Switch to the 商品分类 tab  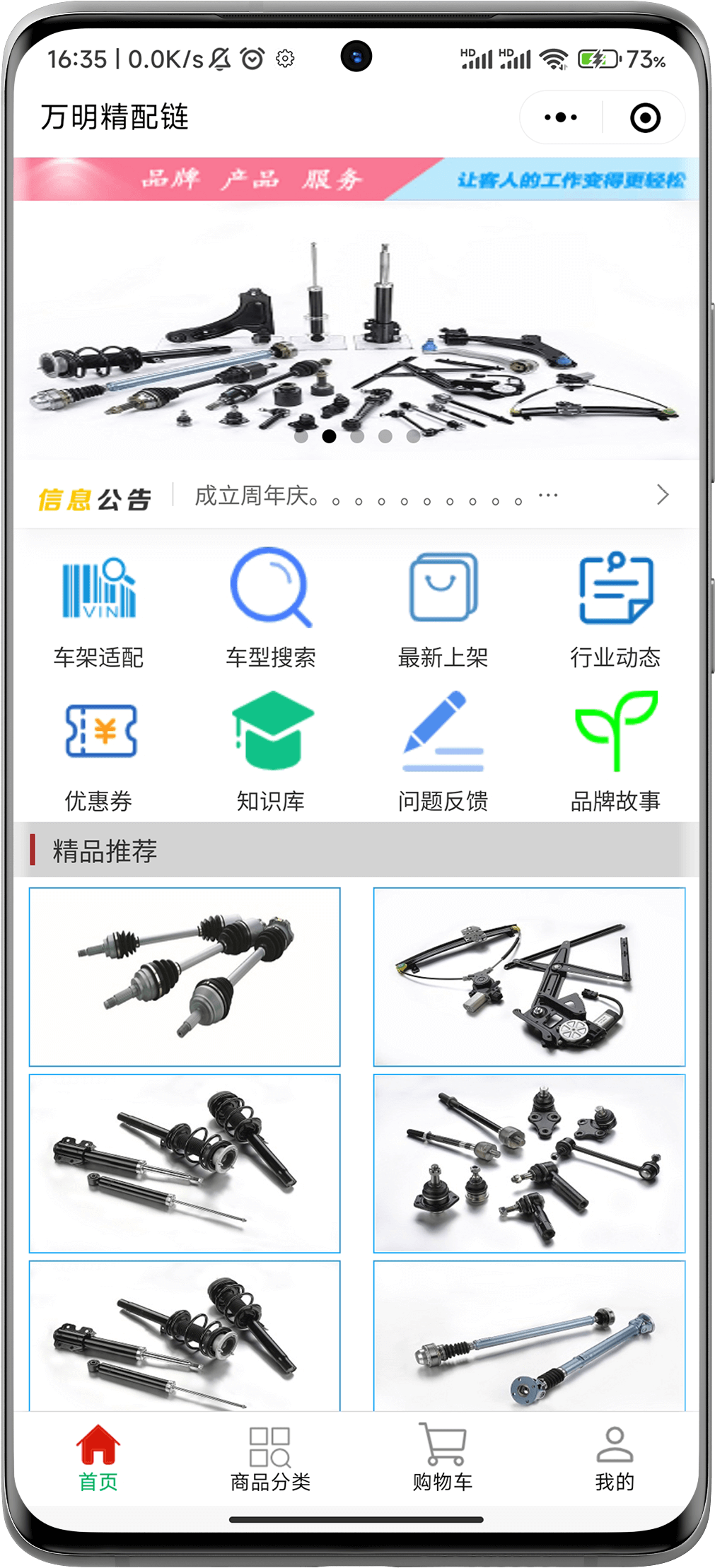tap(271, 1458)
